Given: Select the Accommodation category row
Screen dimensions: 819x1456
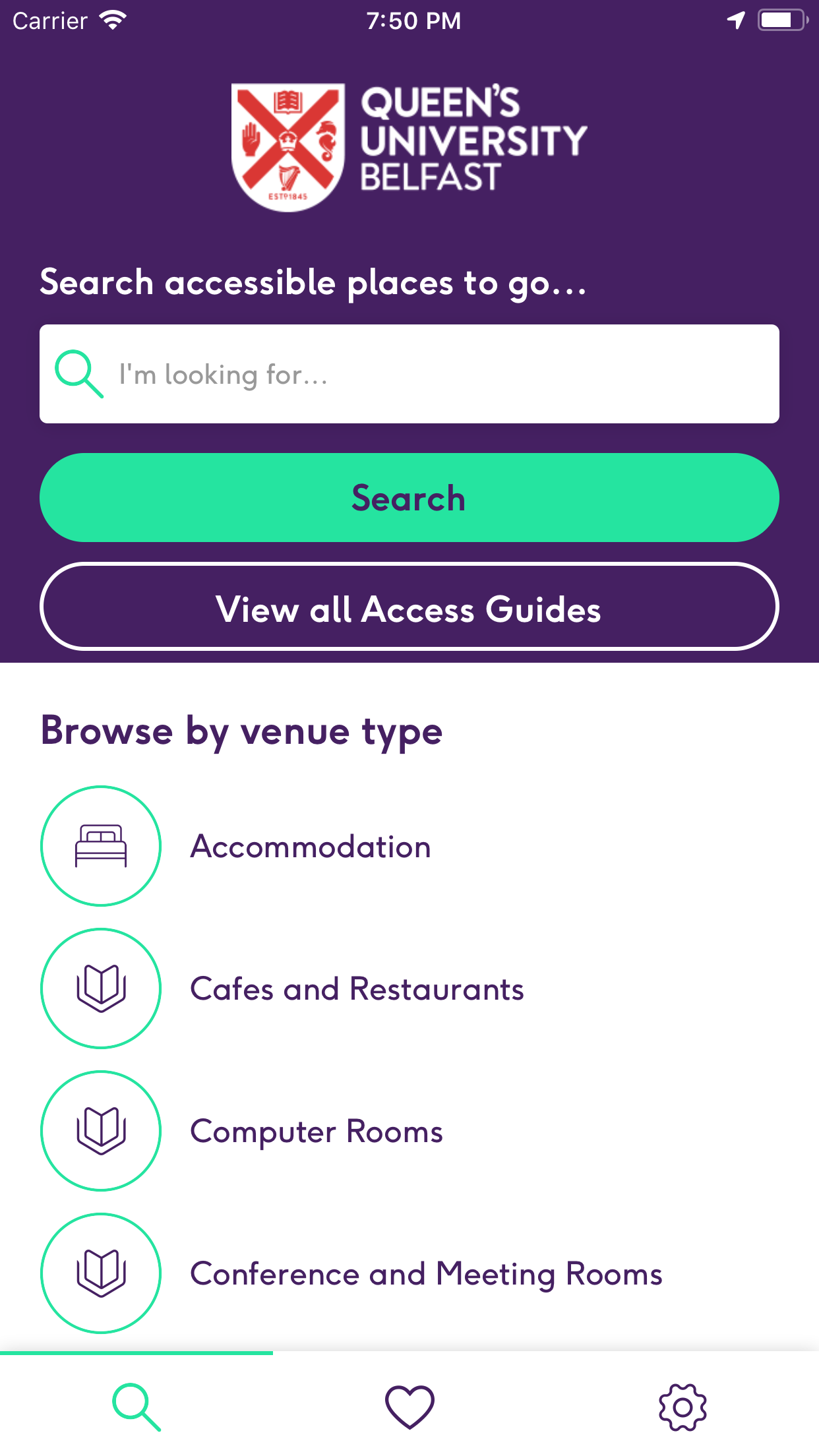Looking at the screenshot, I should pos(310,846).
